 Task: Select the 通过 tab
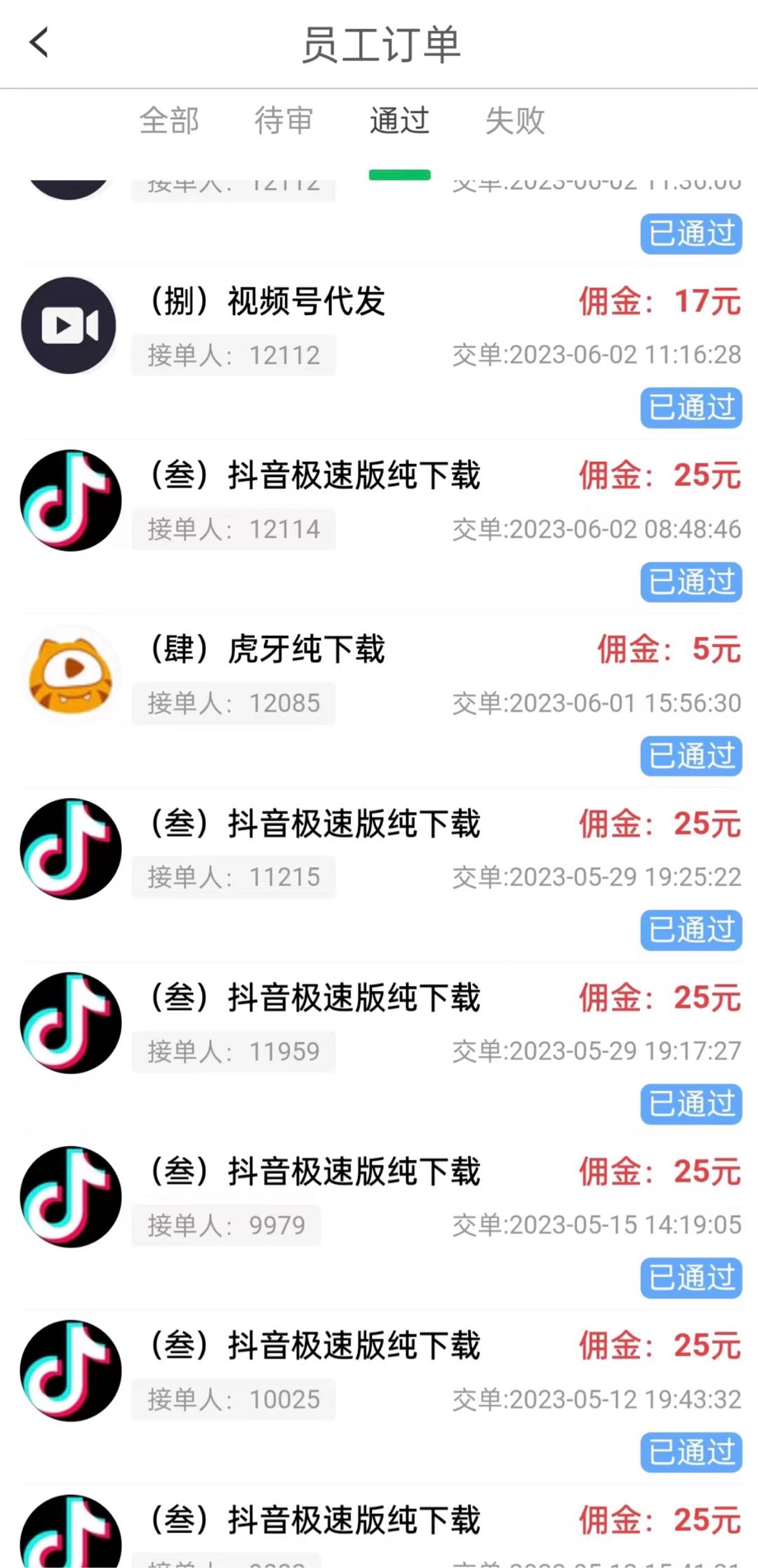(399, 120)
